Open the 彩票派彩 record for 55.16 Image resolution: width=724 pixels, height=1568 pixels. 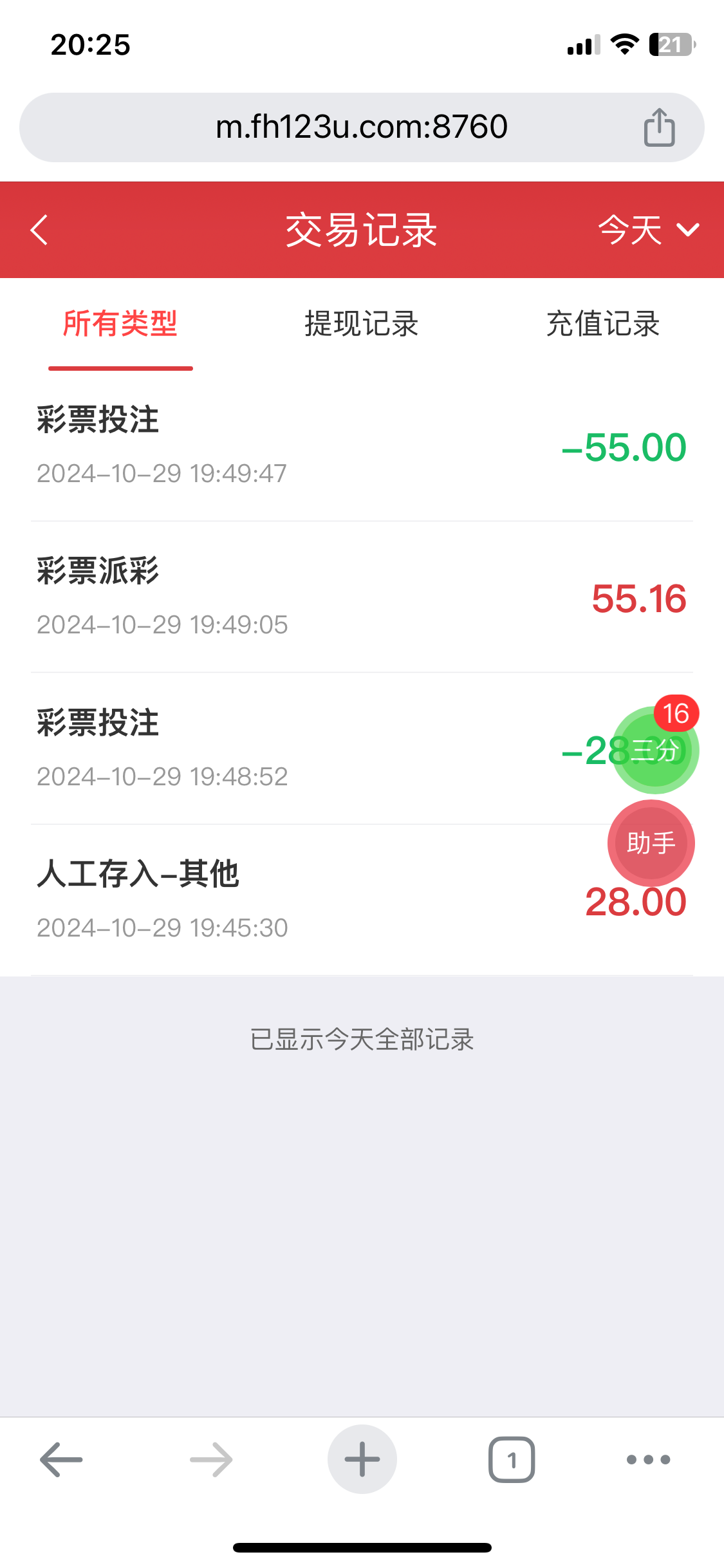pos(290,597)
